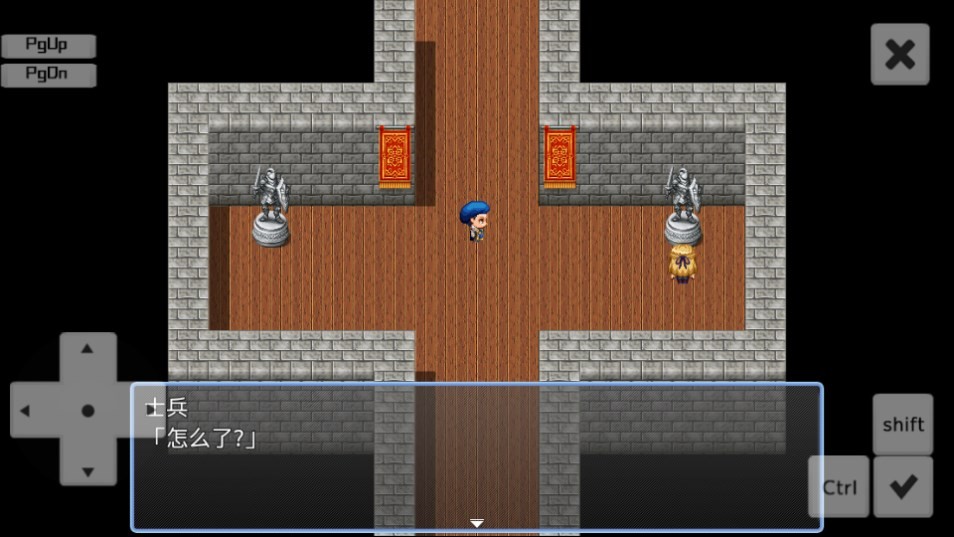Move up with the D-pad up arrow
Image resolution: width=954 pixels, height=537 pixels.
(x=87, y=349)
